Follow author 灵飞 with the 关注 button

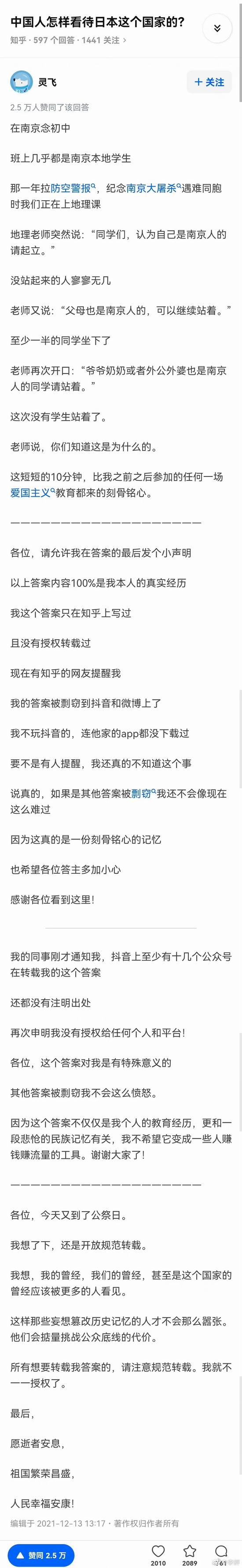click(209, 81)
